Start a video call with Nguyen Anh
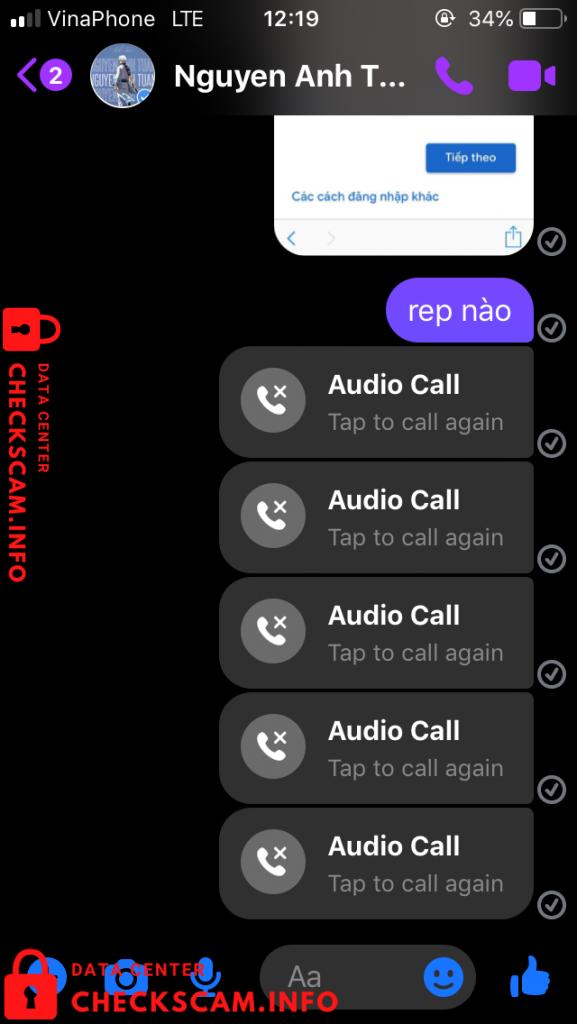 coord(531,76)
